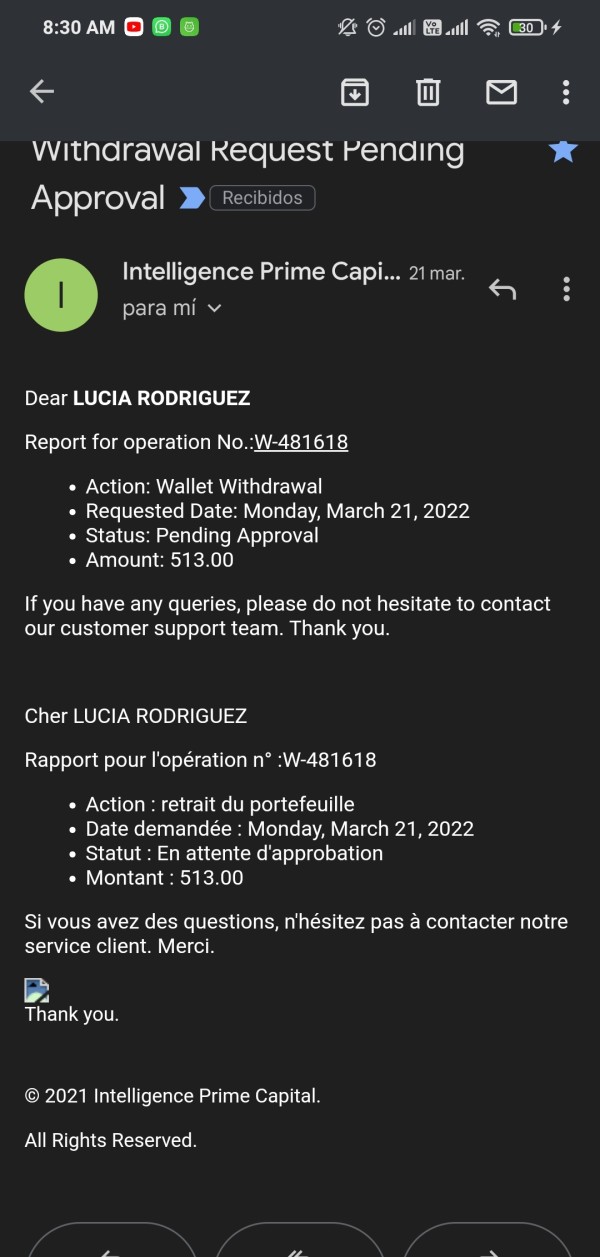Expand the 'para mí' recipient details
600x1257 pixels.
coord(172,309)
